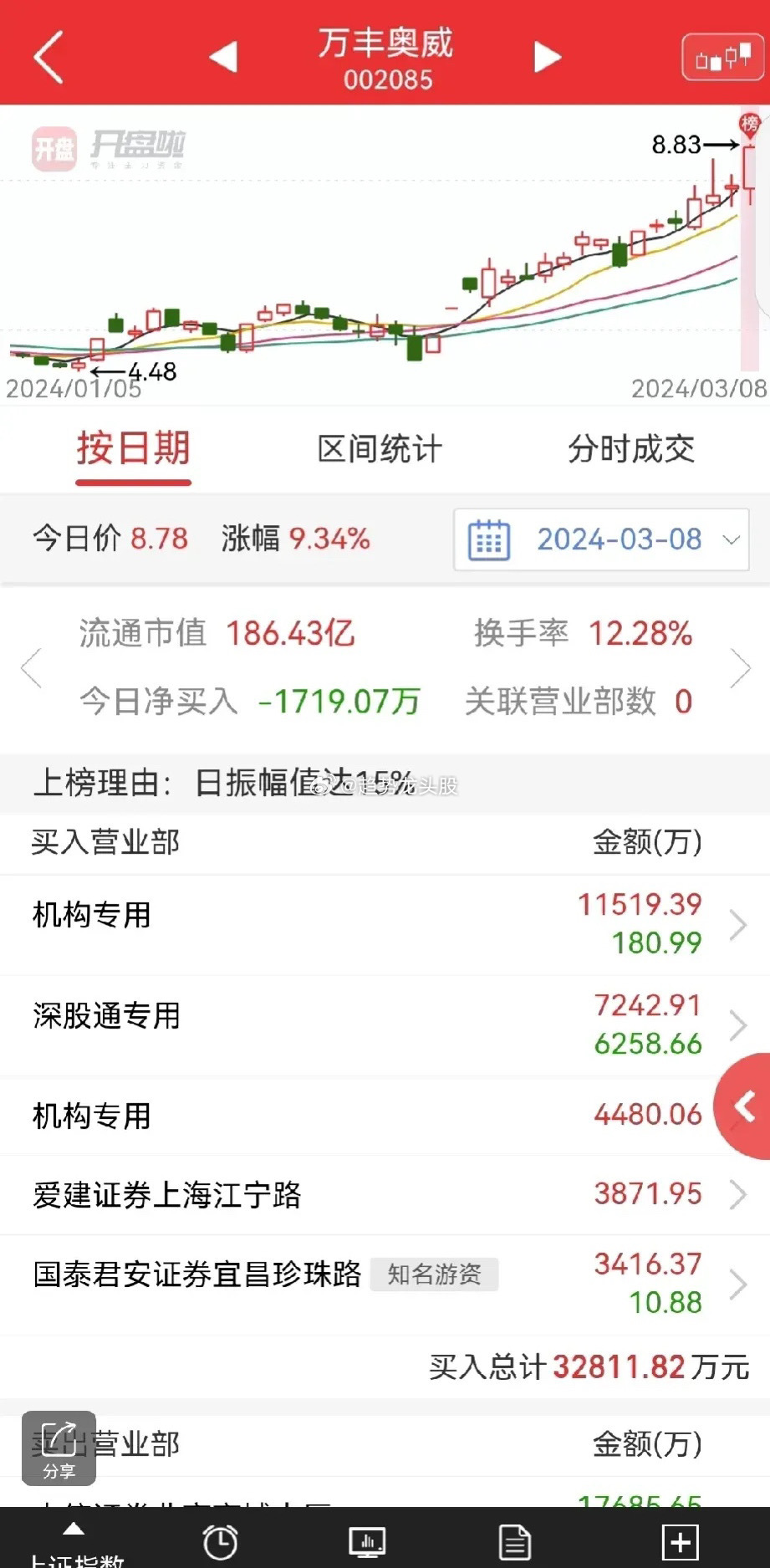Viewport: 770px width, 1568px height.
Task: Tap the 分享 share button
Action: (59, 1448)
